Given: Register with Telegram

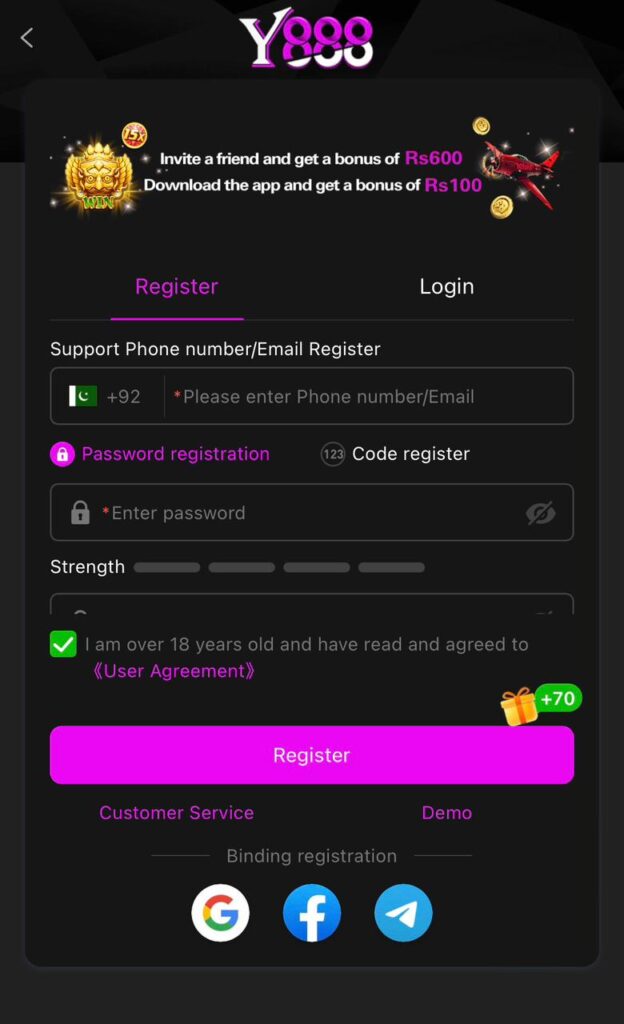Looking at the screenshot, I should point(403,913).
